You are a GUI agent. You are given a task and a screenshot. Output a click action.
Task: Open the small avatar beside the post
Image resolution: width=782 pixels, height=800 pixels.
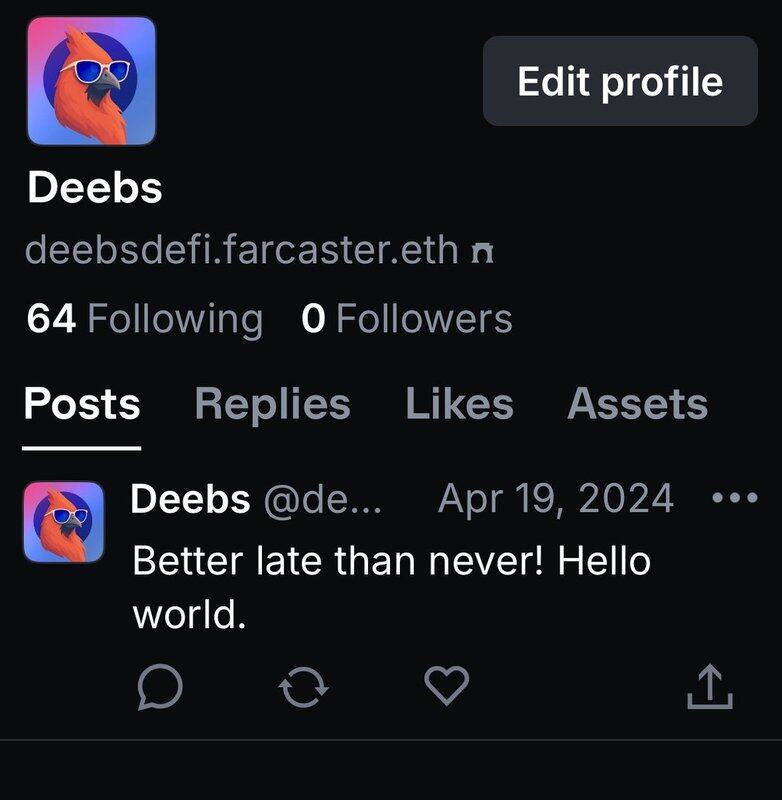coord(64,521)
